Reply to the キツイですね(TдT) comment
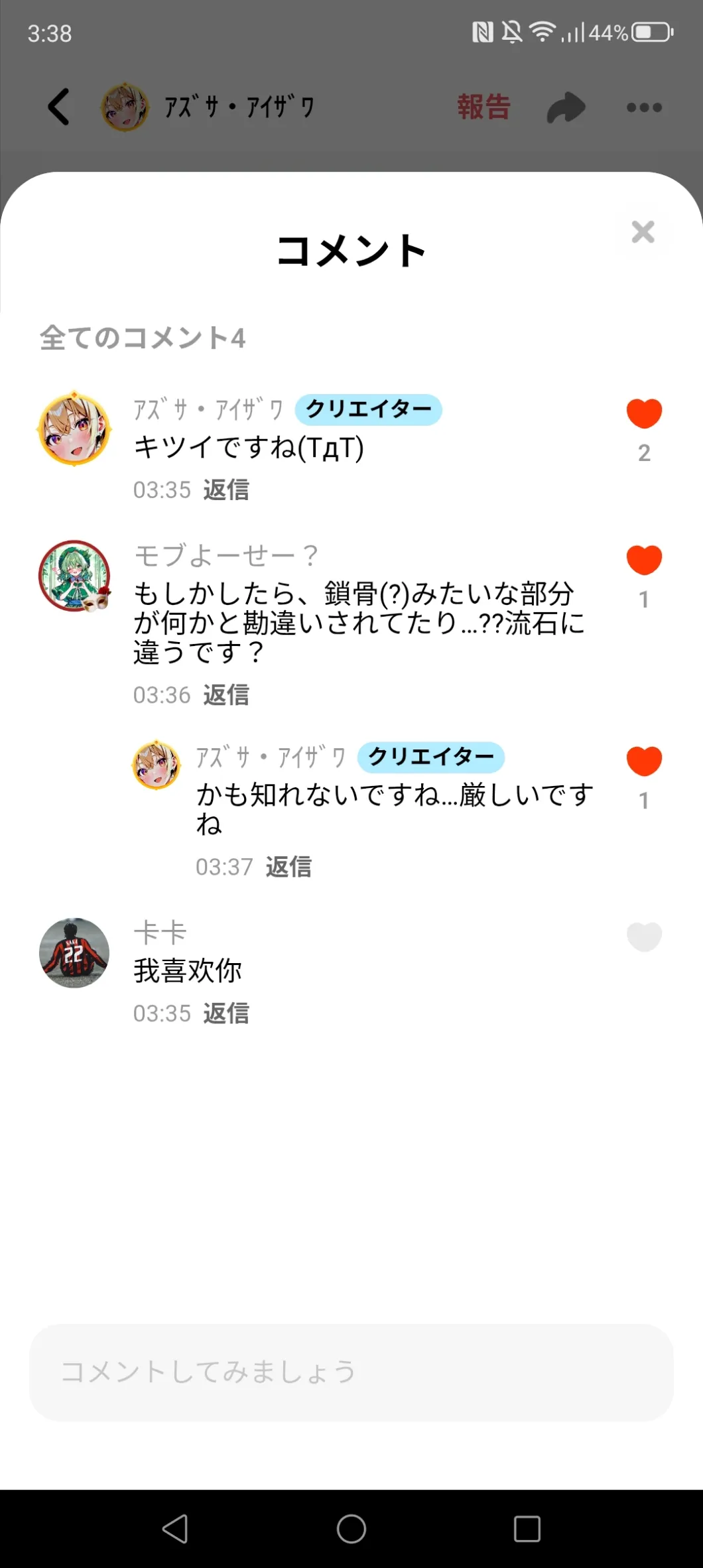The image size is (703, 1568). (226, 490)
